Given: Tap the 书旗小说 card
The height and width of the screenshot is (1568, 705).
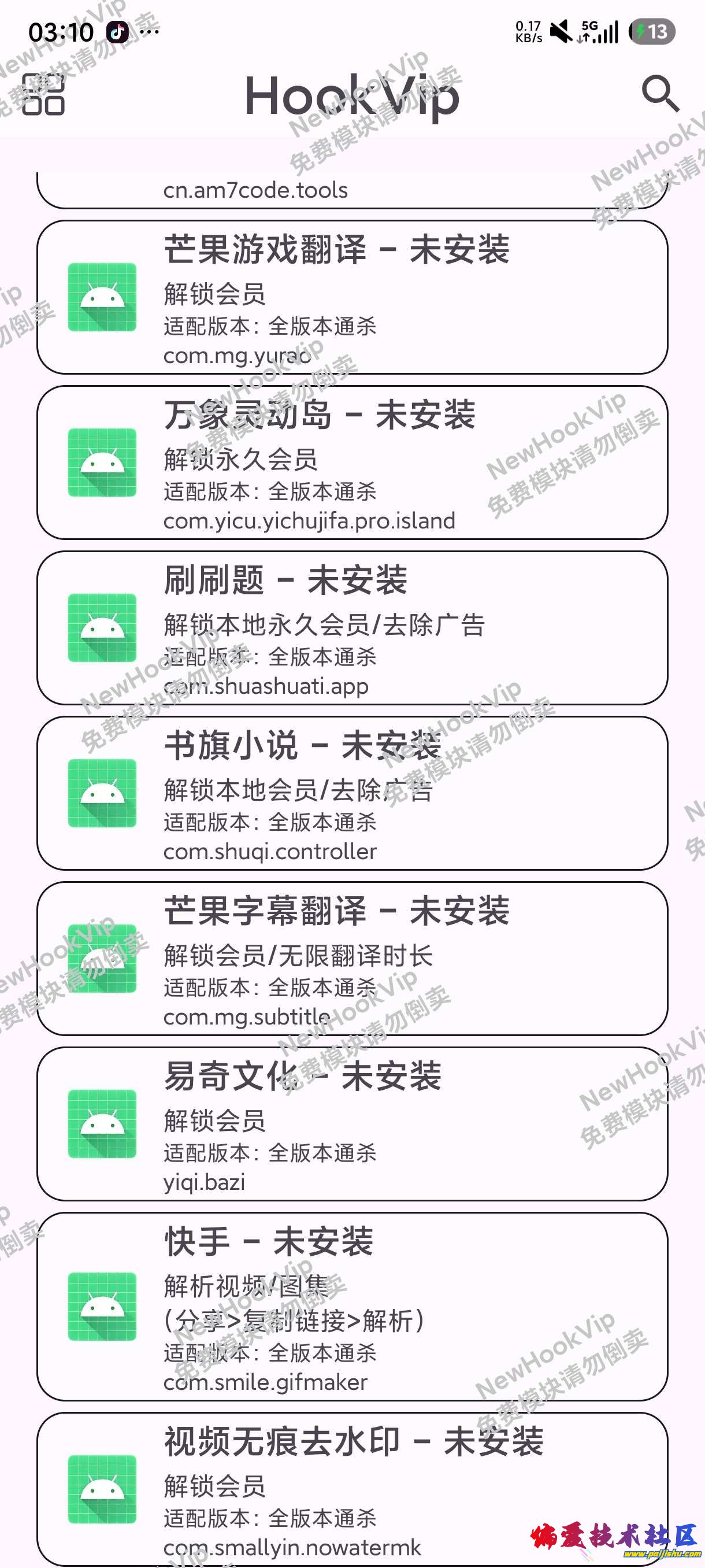Looking at the screenshot, I should (x=352, y=793).
